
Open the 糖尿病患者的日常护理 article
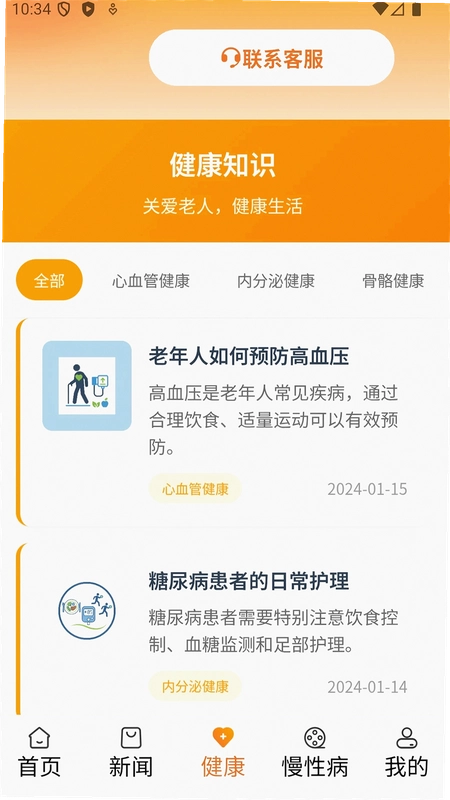click(x=228, y=629)
